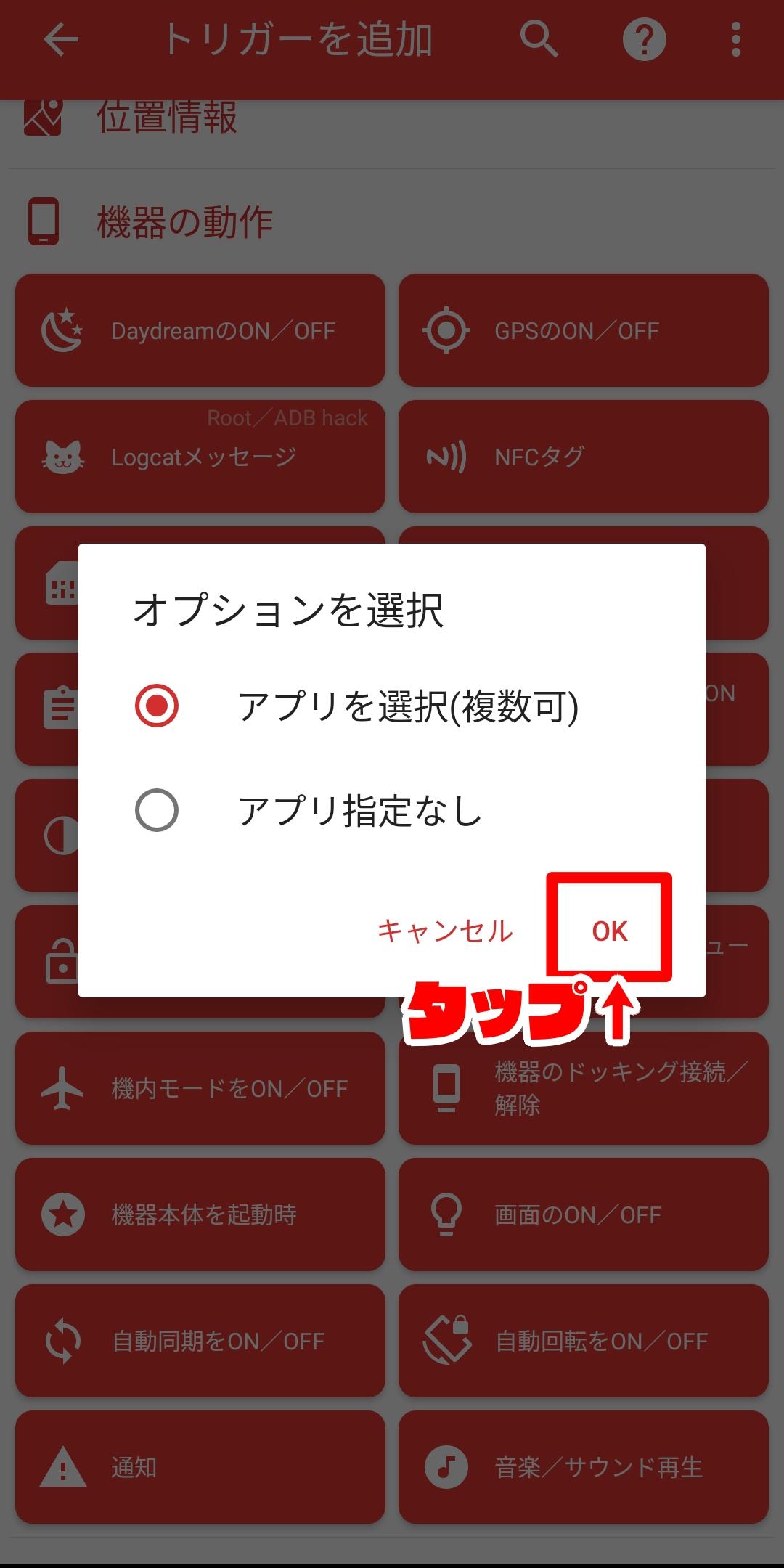Open the three-dot overflow menu
This screenshot has width=784, height=1568.
pos(736,39)
